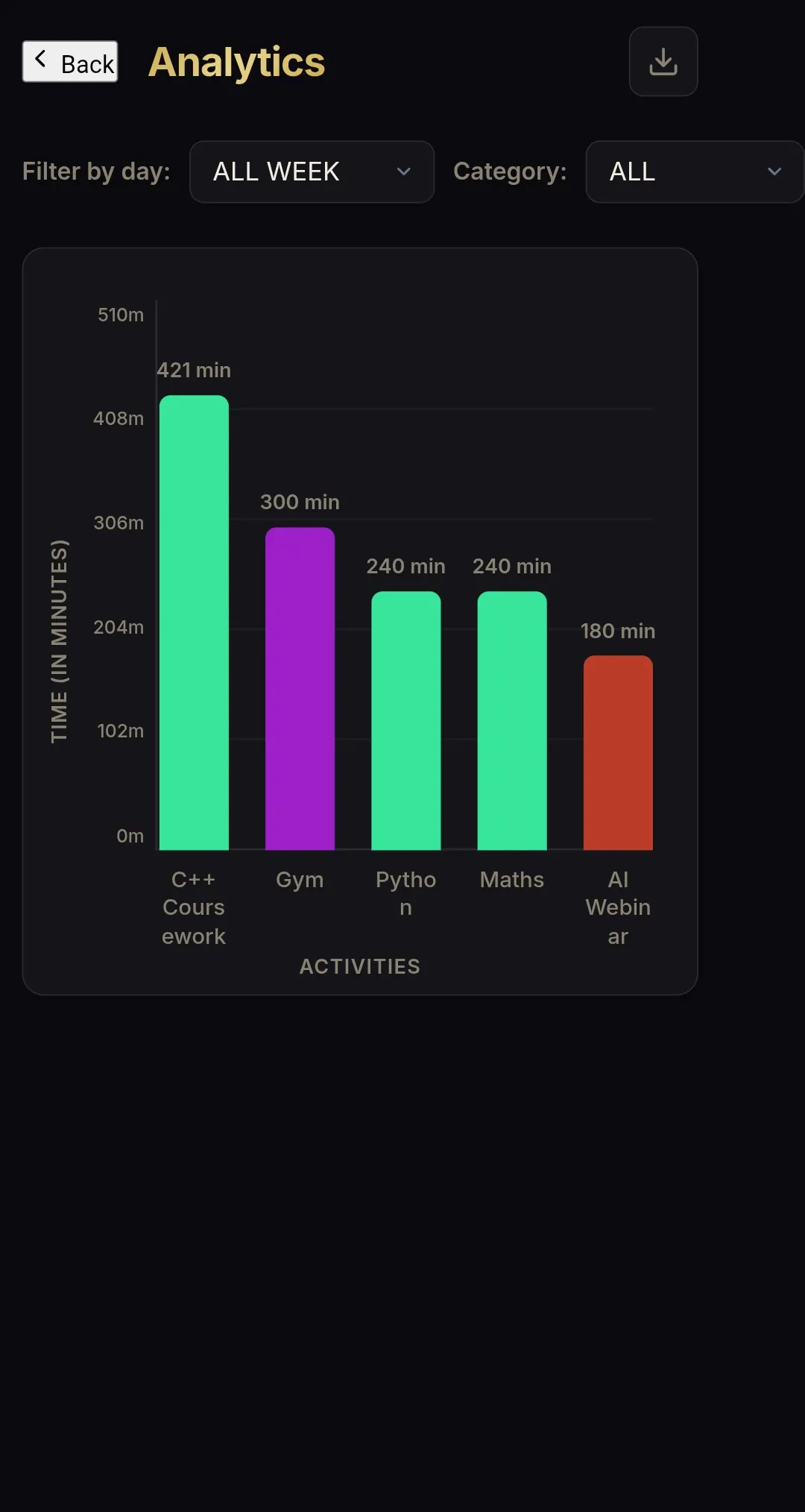Expand the Category dropdown set to ALL
This screenshot has height=1512, width=805.
tap(695, 171)
